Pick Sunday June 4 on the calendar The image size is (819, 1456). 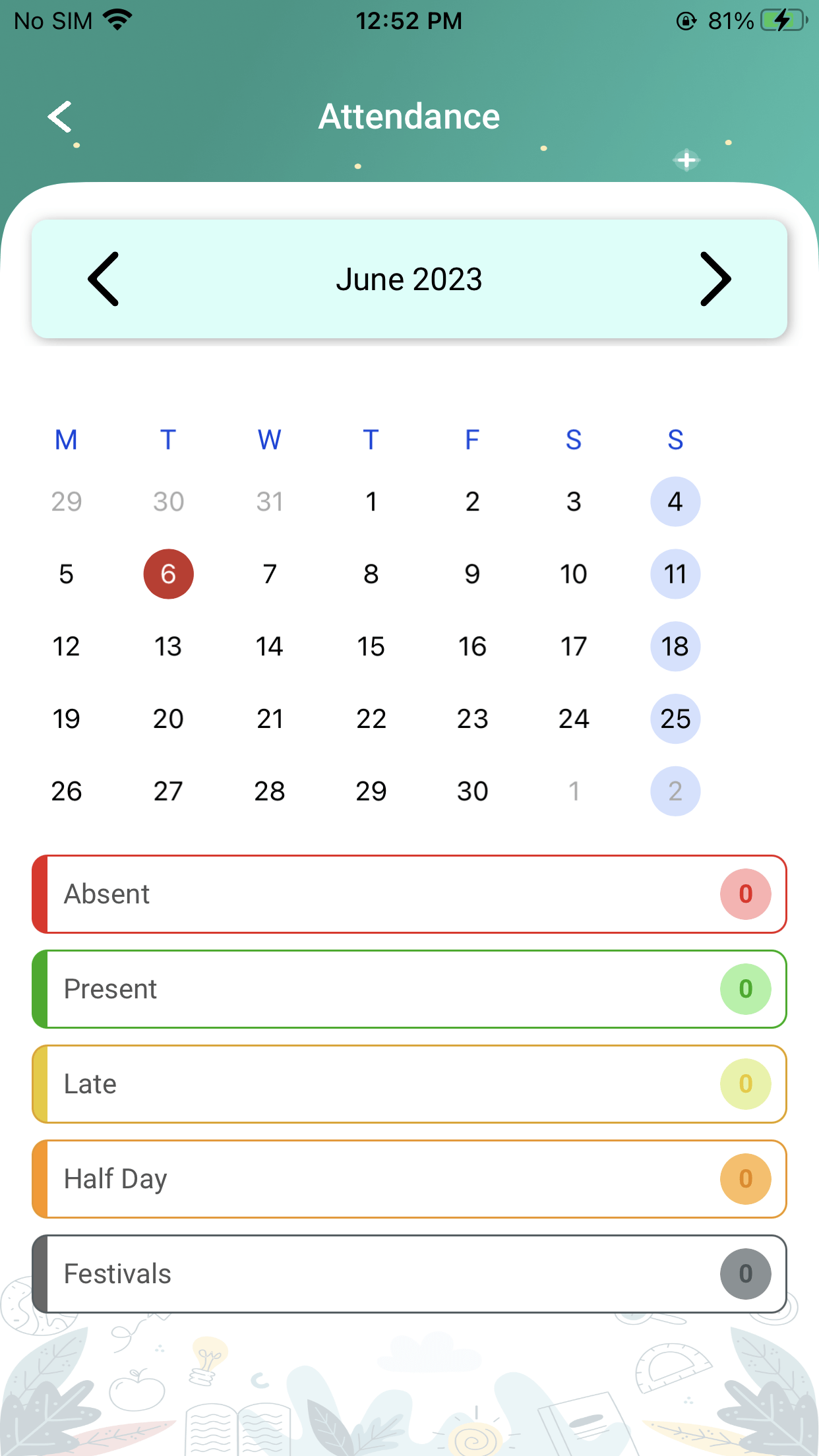click(x=675, y=502)
